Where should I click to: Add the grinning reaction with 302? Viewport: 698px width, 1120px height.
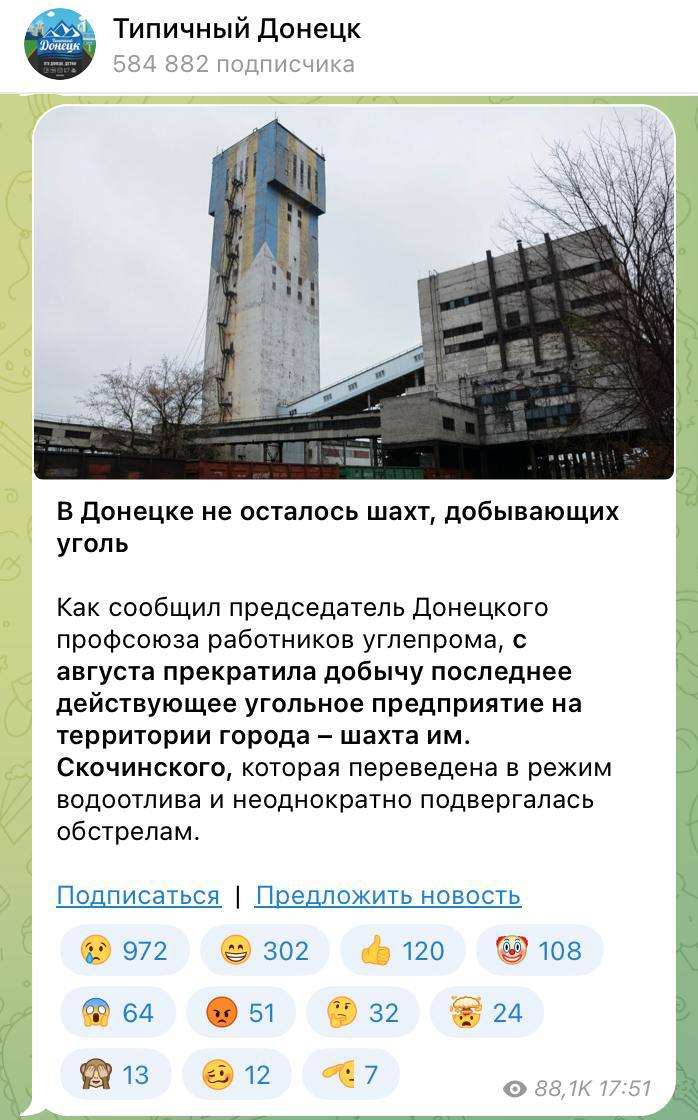[264, 951]
